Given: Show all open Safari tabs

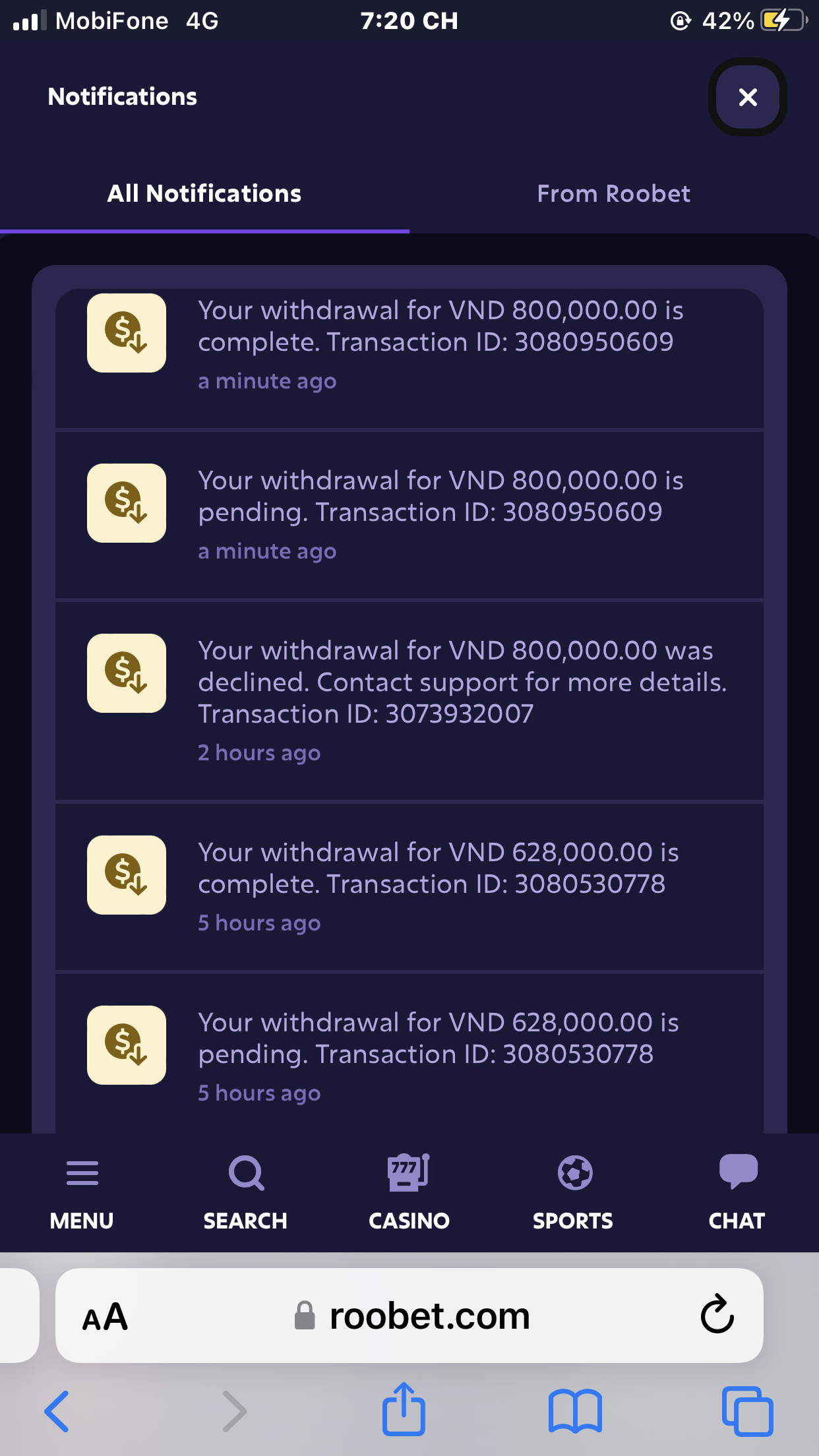Looking at the screenshot, I should [747, 1411].
